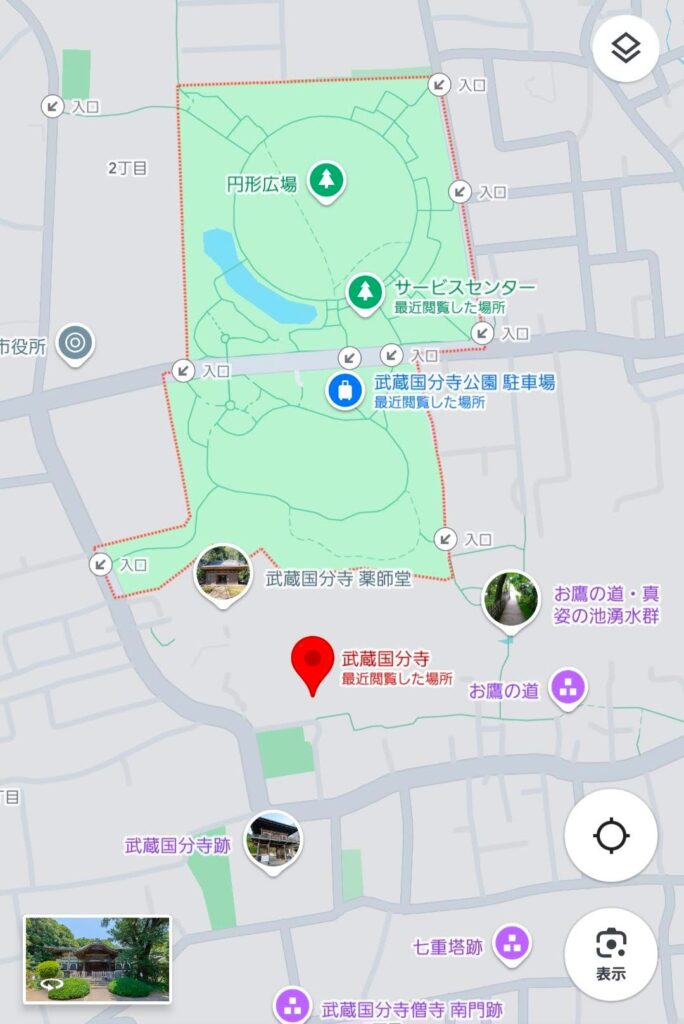Open サービスセンター park marker
This screenshot has height=1024, width=684.
coord(365,292)
